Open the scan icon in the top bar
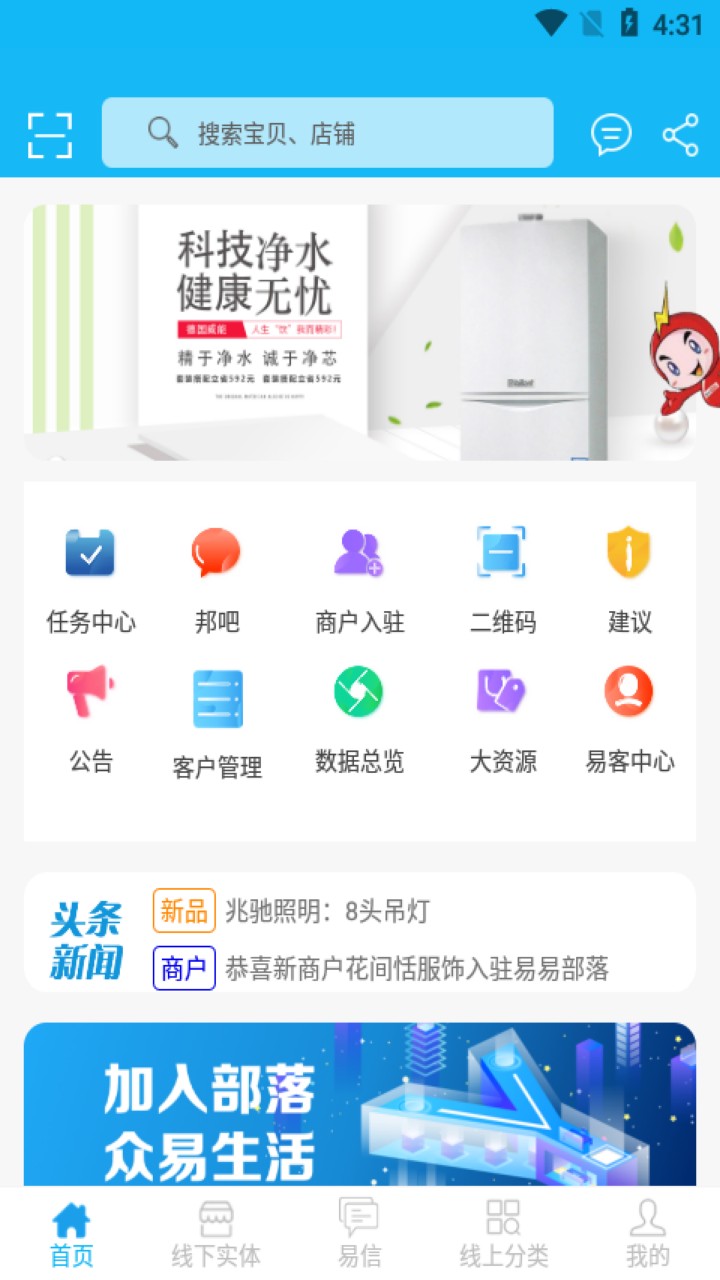Viewport: 720px width, 1280px height. point(50,134)
